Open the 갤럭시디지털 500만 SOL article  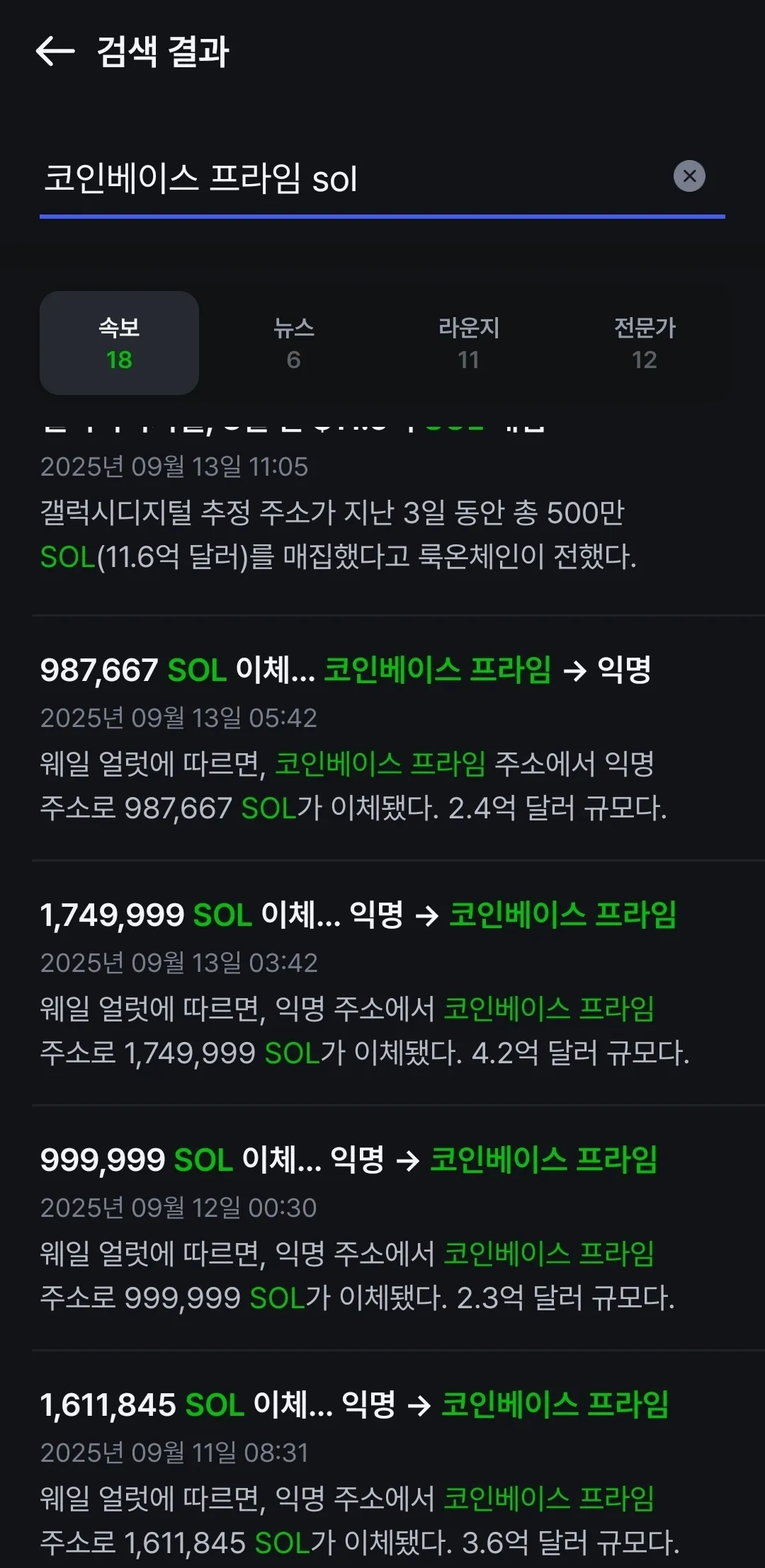point(340,534)
